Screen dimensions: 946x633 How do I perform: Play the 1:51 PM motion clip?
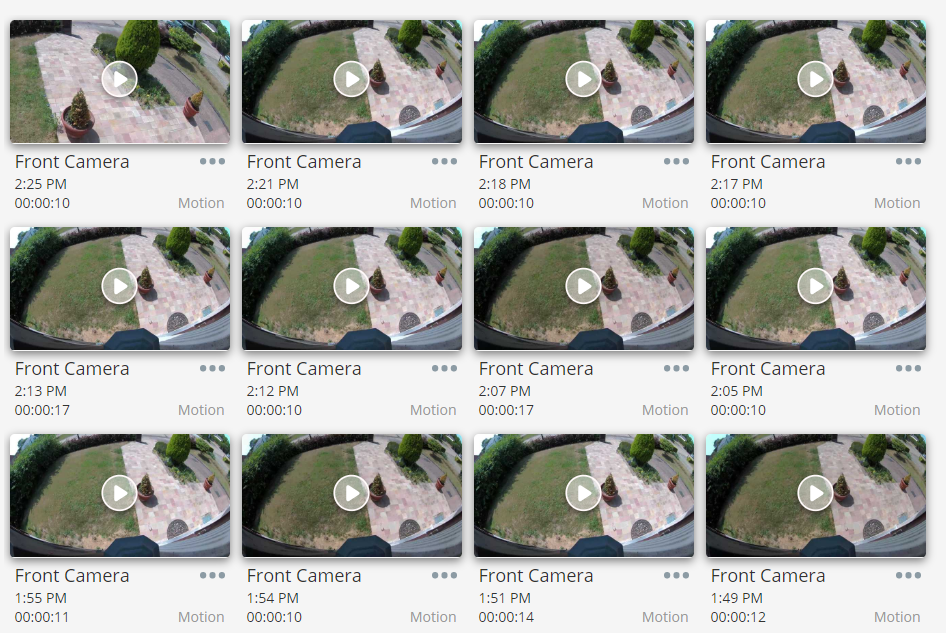pos(583,493)
